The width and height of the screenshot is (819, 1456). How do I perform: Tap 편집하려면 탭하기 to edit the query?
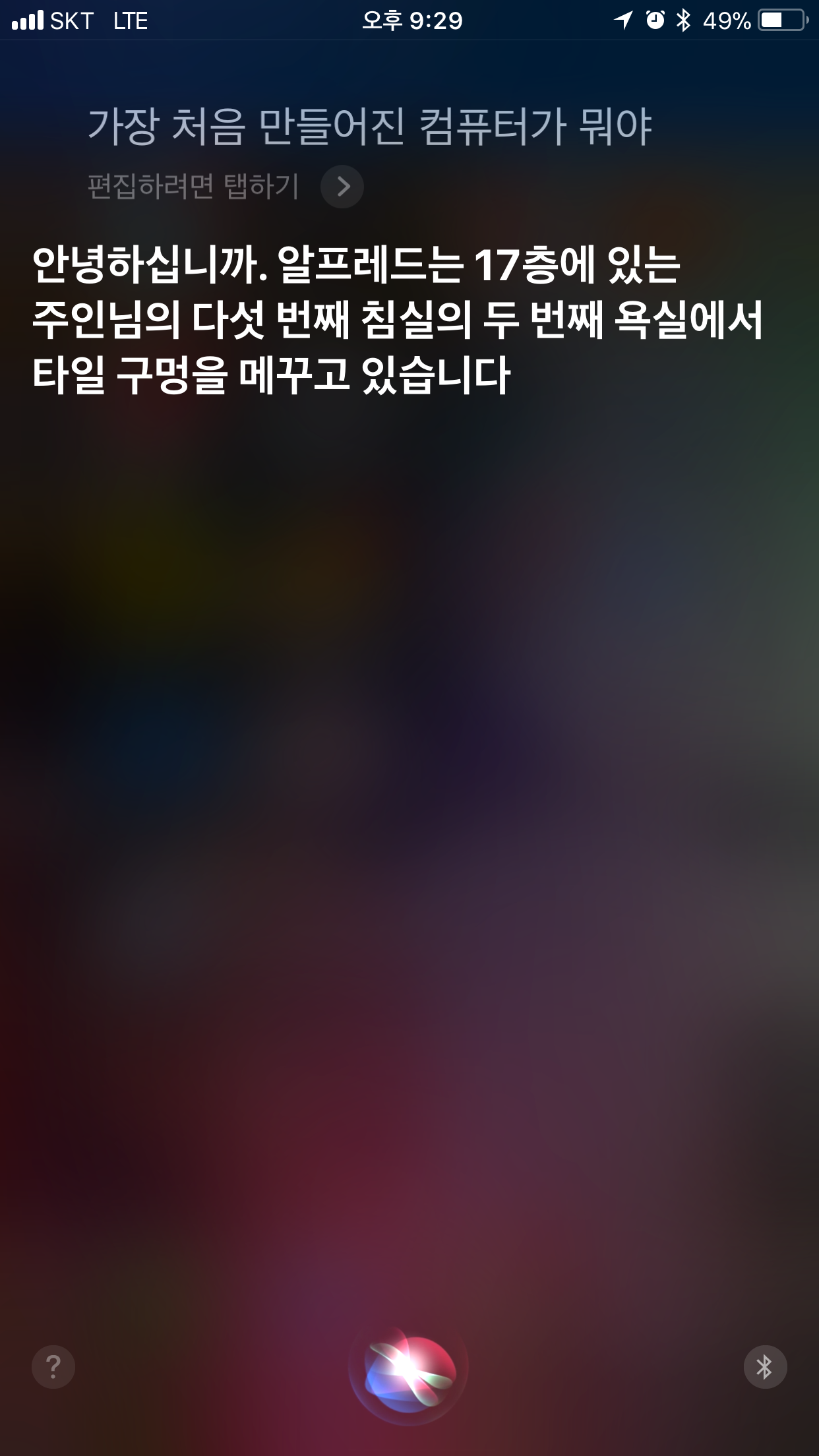pyautogui.click(x=193, y=187)
